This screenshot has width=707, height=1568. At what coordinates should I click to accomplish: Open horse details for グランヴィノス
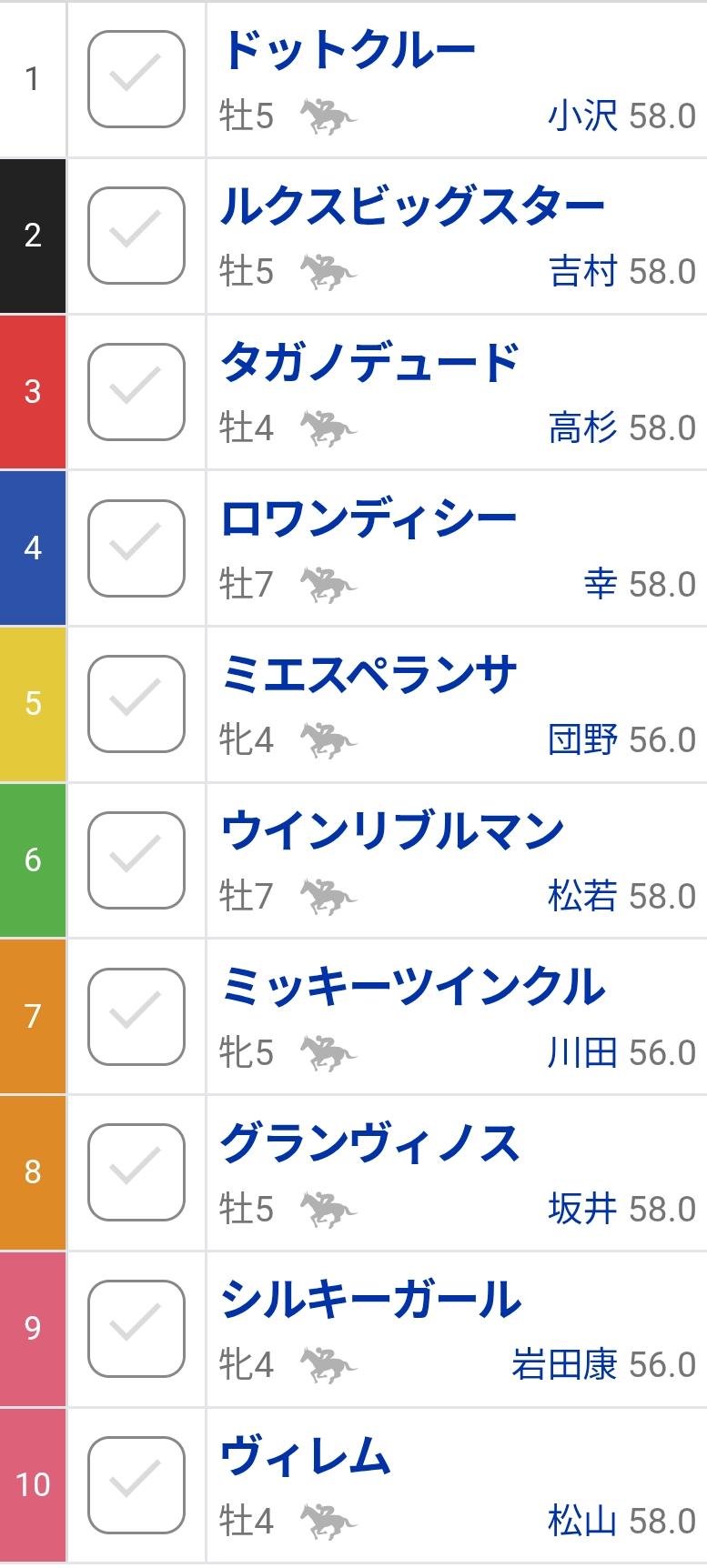[369, 1144]
